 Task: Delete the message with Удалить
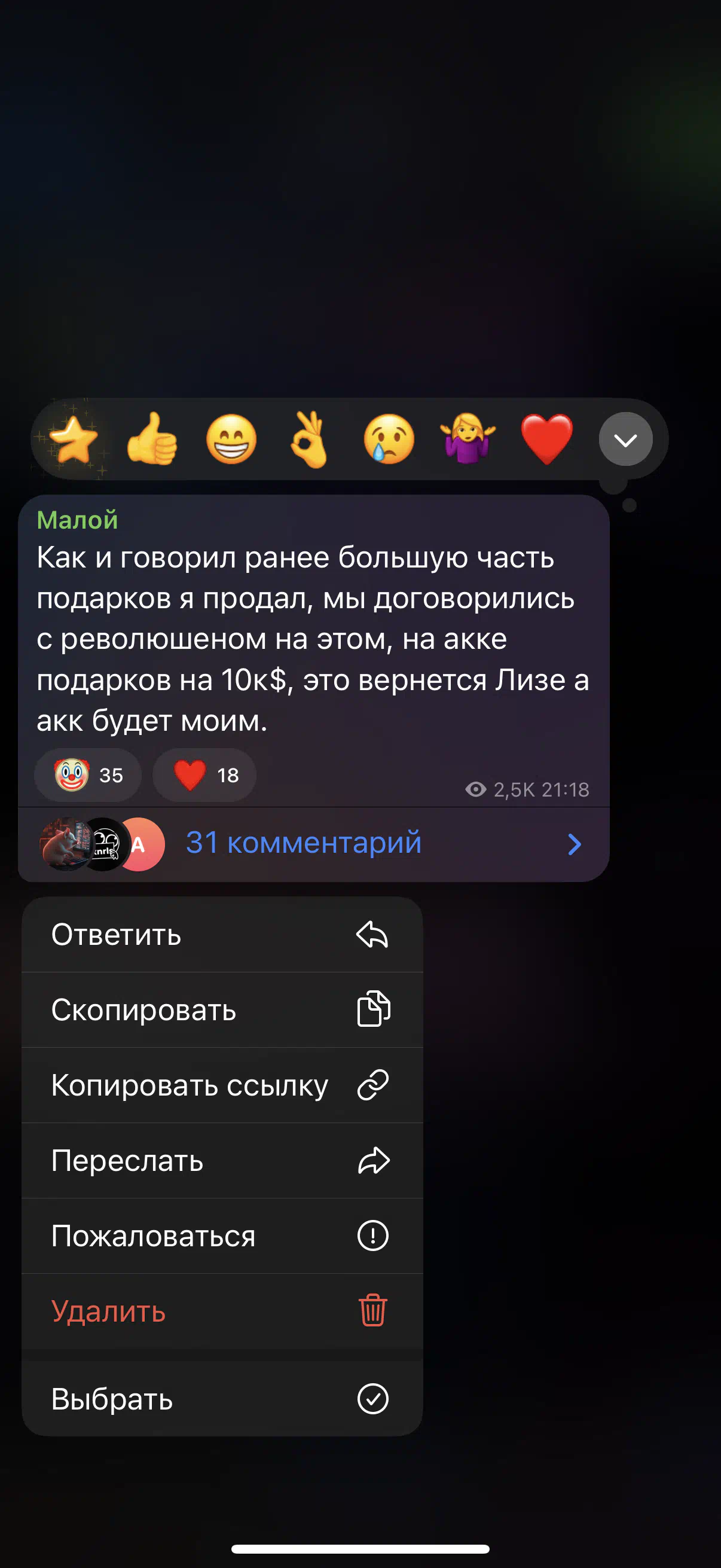(x=222, y=1311)
